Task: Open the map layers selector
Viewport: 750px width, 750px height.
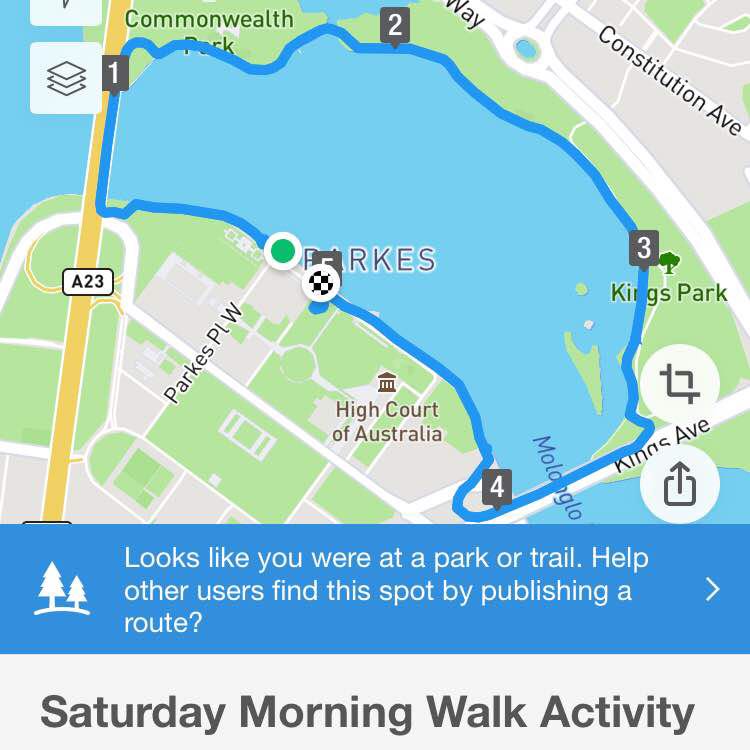Action: tap(66, 78)
